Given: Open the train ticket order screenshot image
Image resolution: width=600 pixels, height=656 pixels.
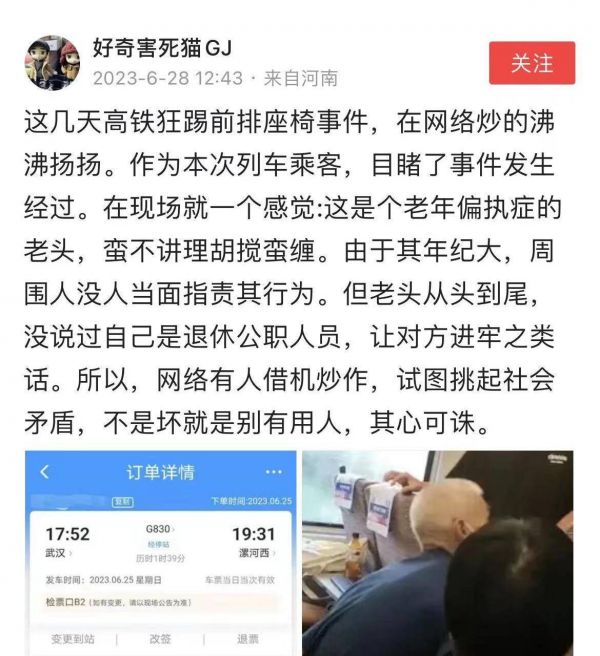Looking at the screenshot, I should click(x=161, y=553).
